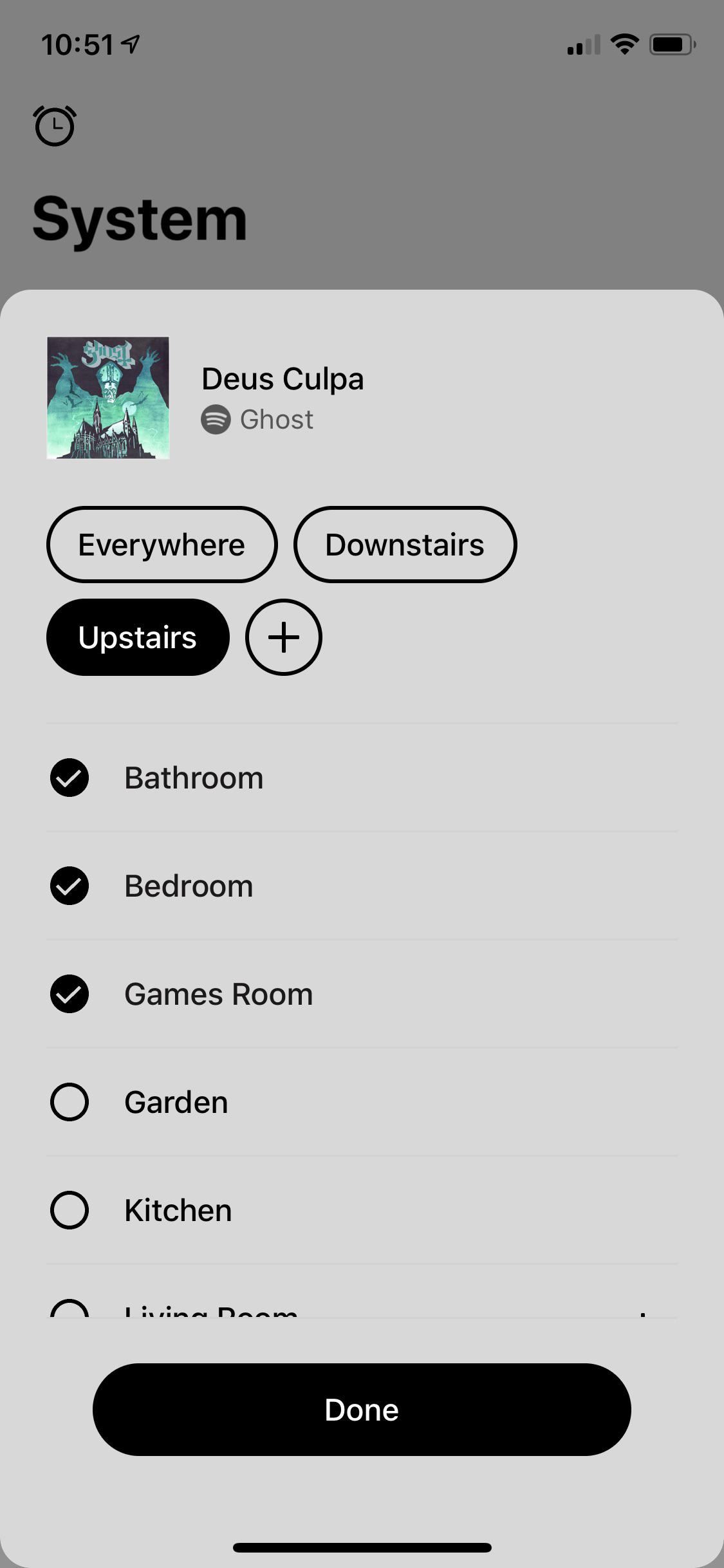The image size is (724, 1568).
Task: Include the Garden room
Action: click(70, 1102)
